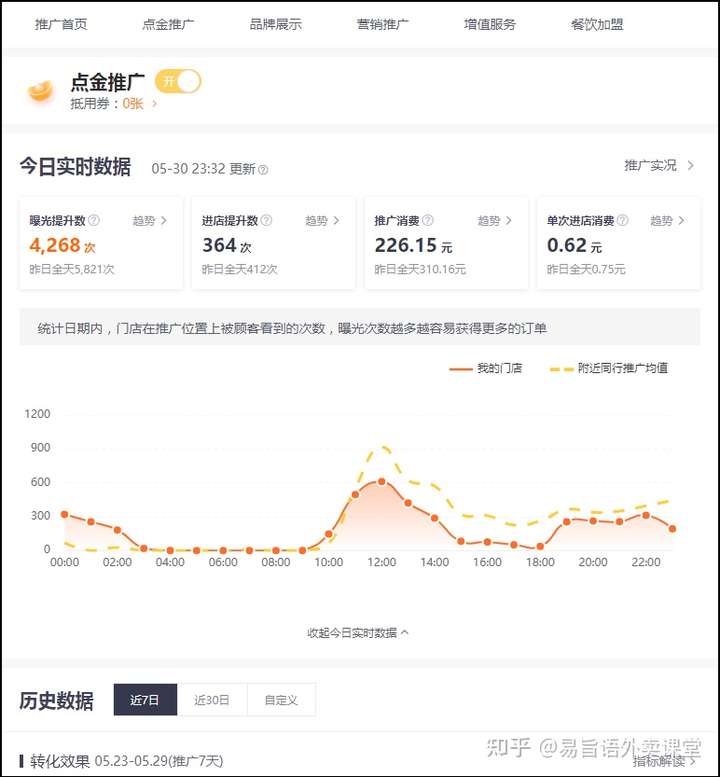The image size is (720, 777).
Task: Go to the 品牌展示 tab
Action: pos(275,24)
